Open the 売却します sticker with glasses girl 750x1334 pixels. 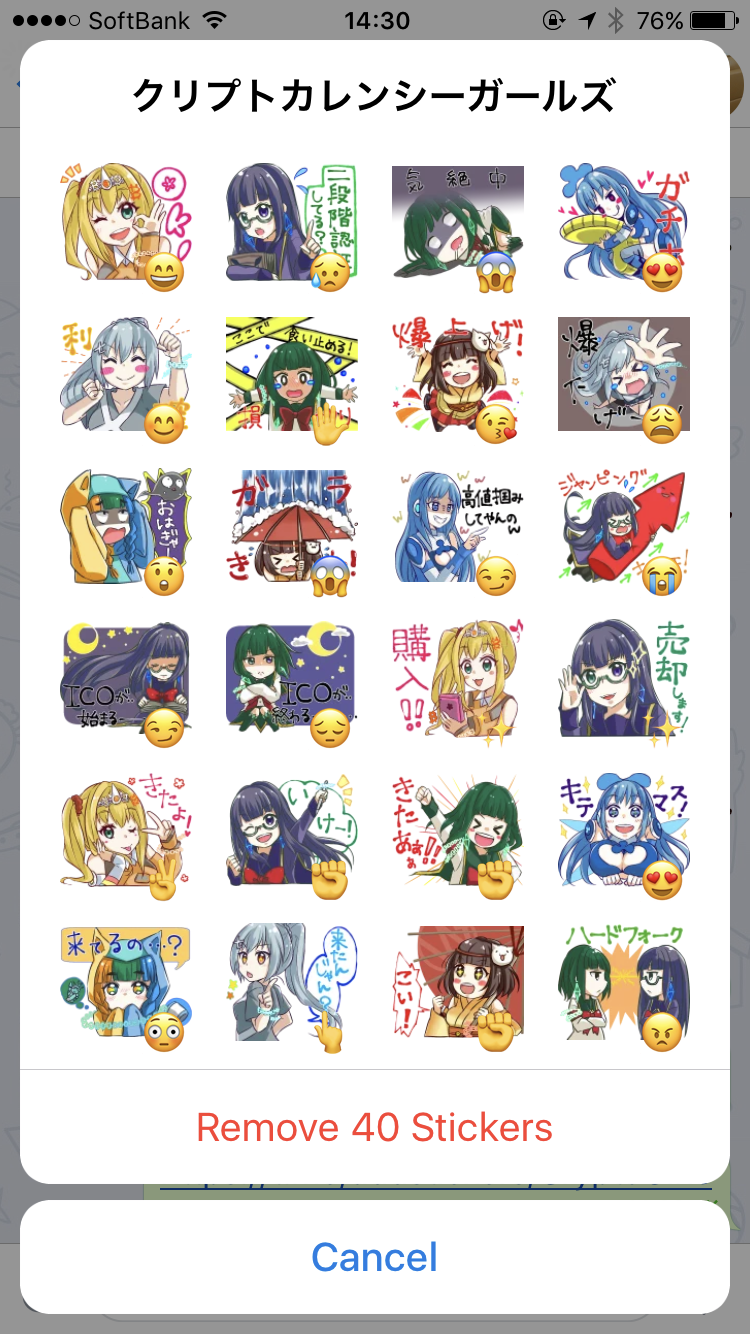coord(624,678)
